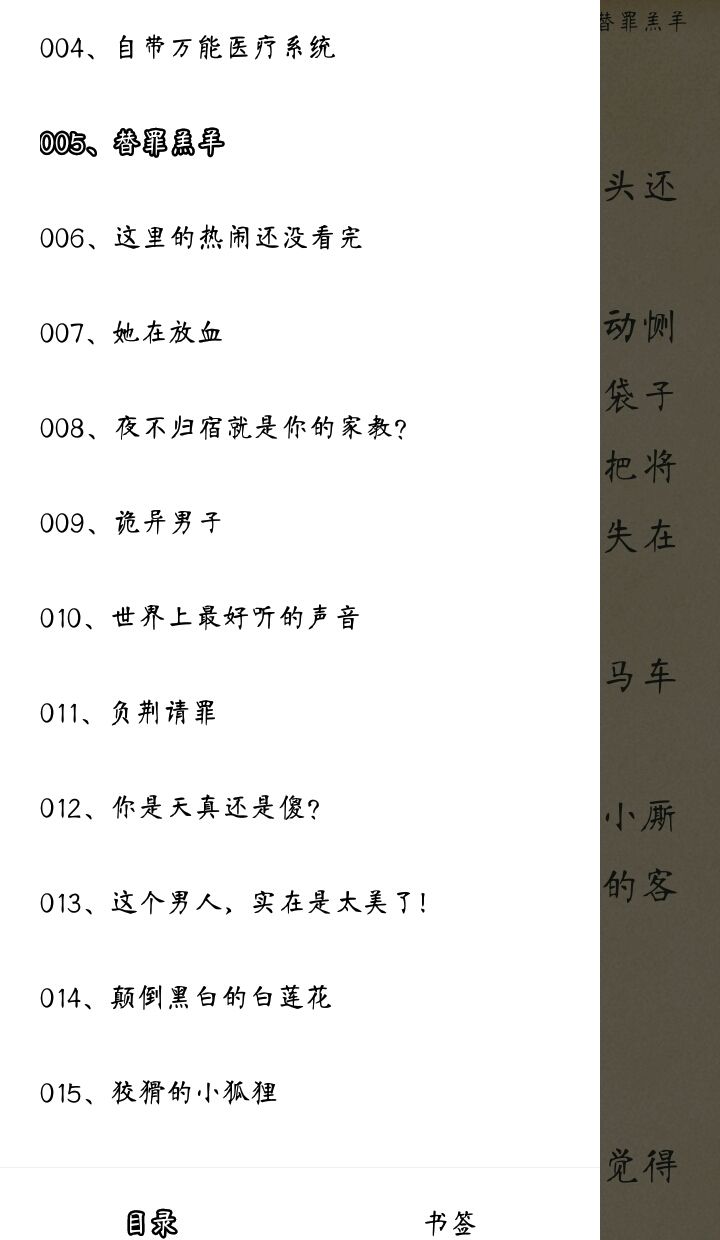Open chapter 010、世界上最好听的声音
This screenshot has width=720, height=1240.
[x=199, y=618]
